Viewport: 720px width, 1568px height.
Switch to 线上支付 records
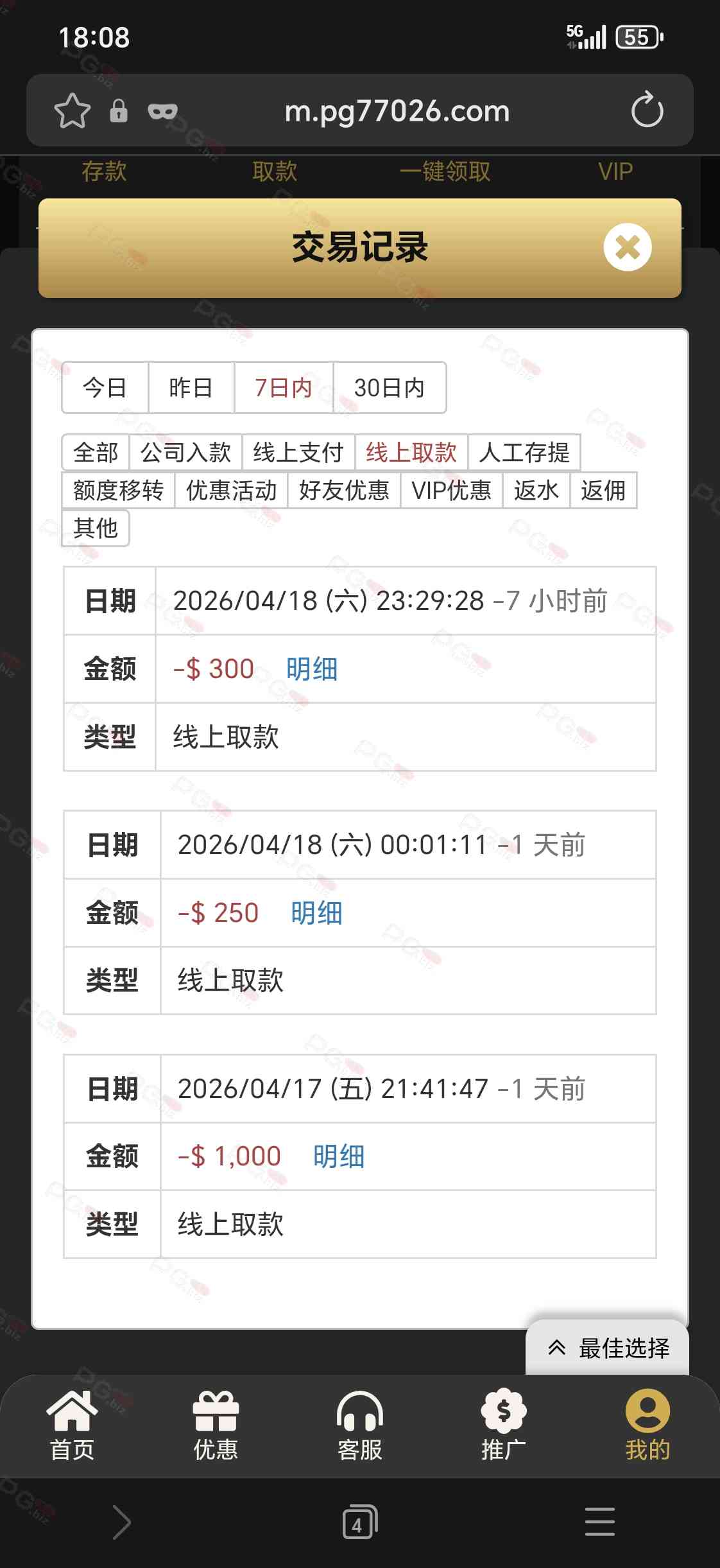click(x=298, y=453)
